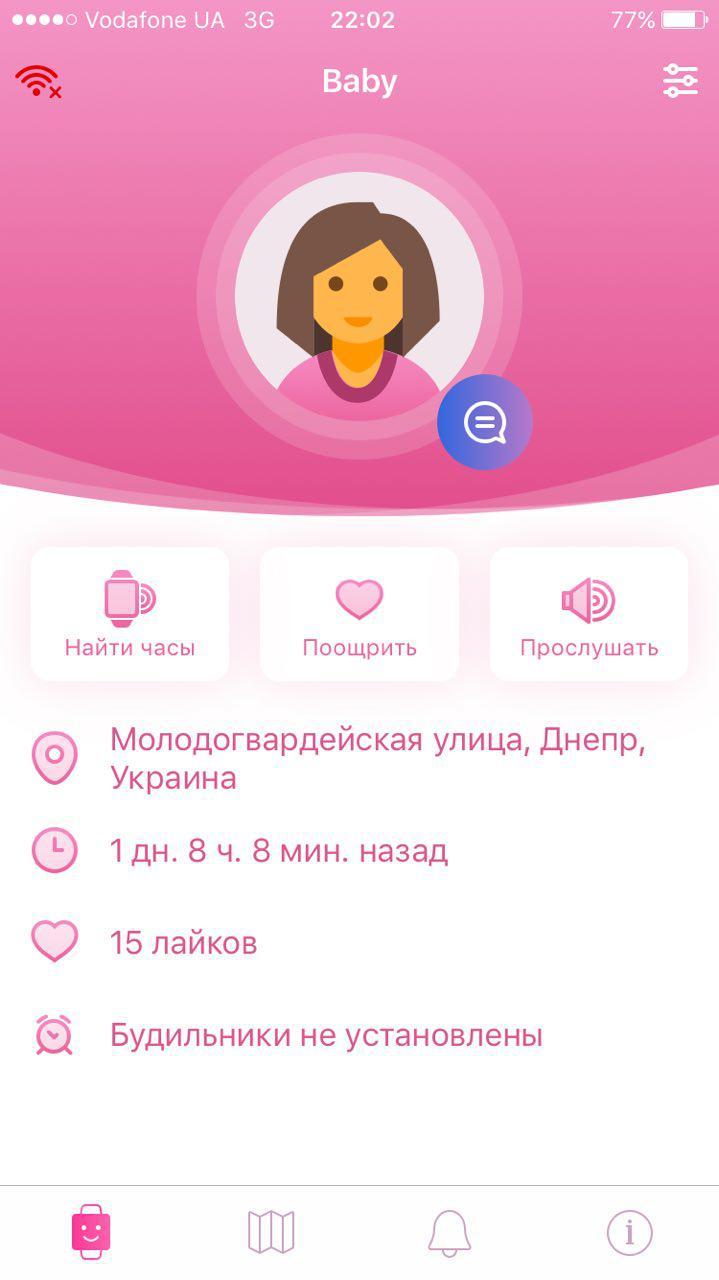Open the settings sliders icon
Screen dimensions: 719x1280
(680, 81)
